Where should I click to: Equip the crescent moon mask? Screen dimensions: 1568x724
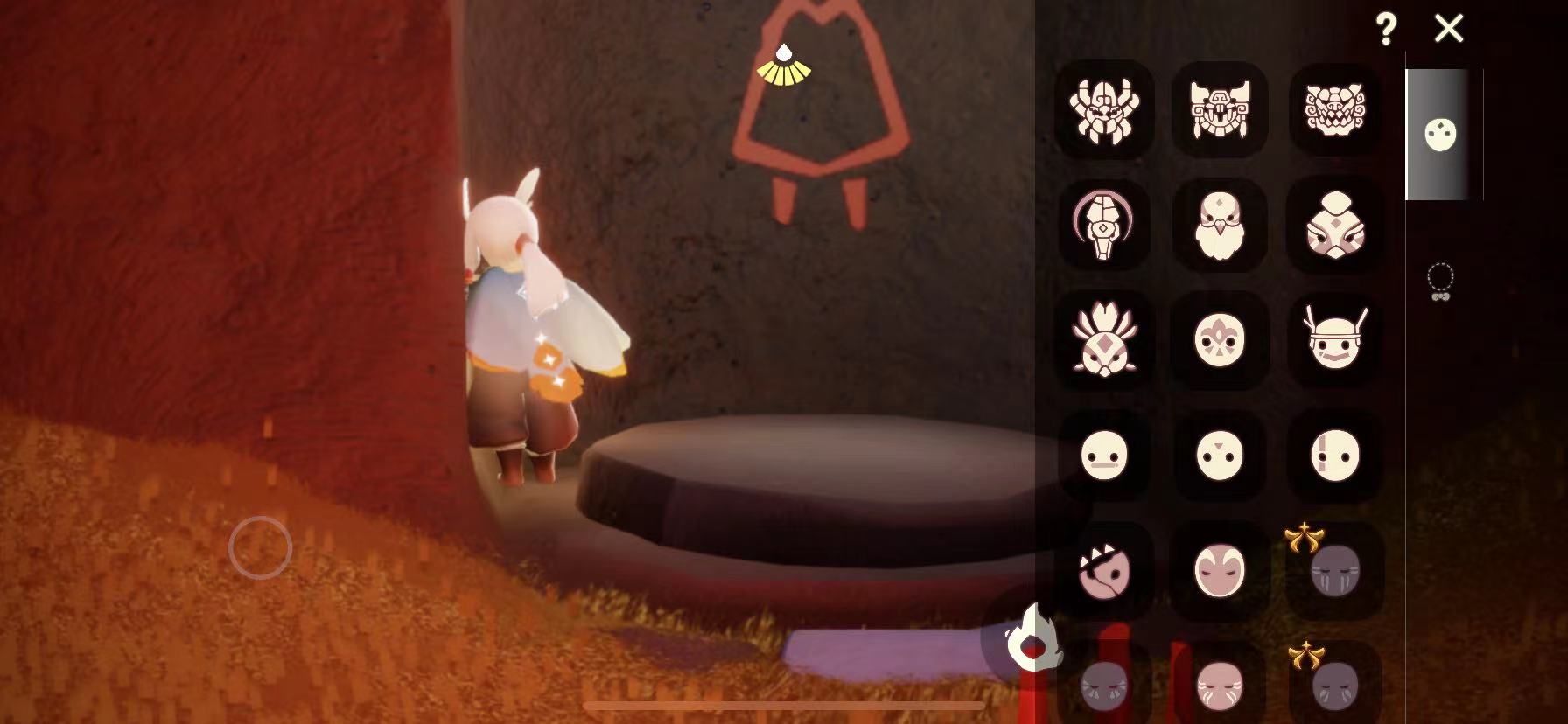pyautogui.click(x=1104, y=225)
